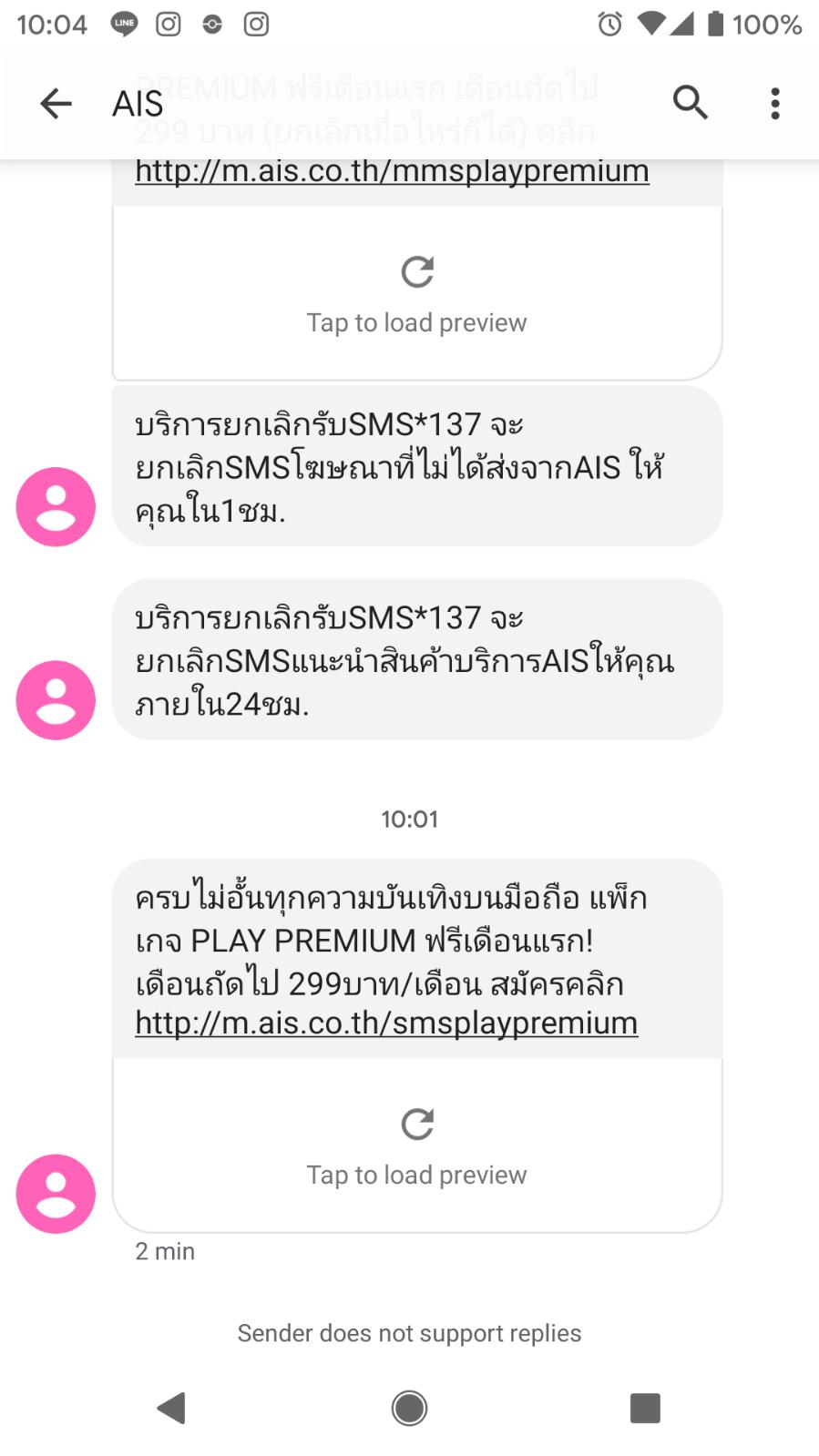Open the mmsplaypremium link
819x1456 pixels.
pos(392,170)
